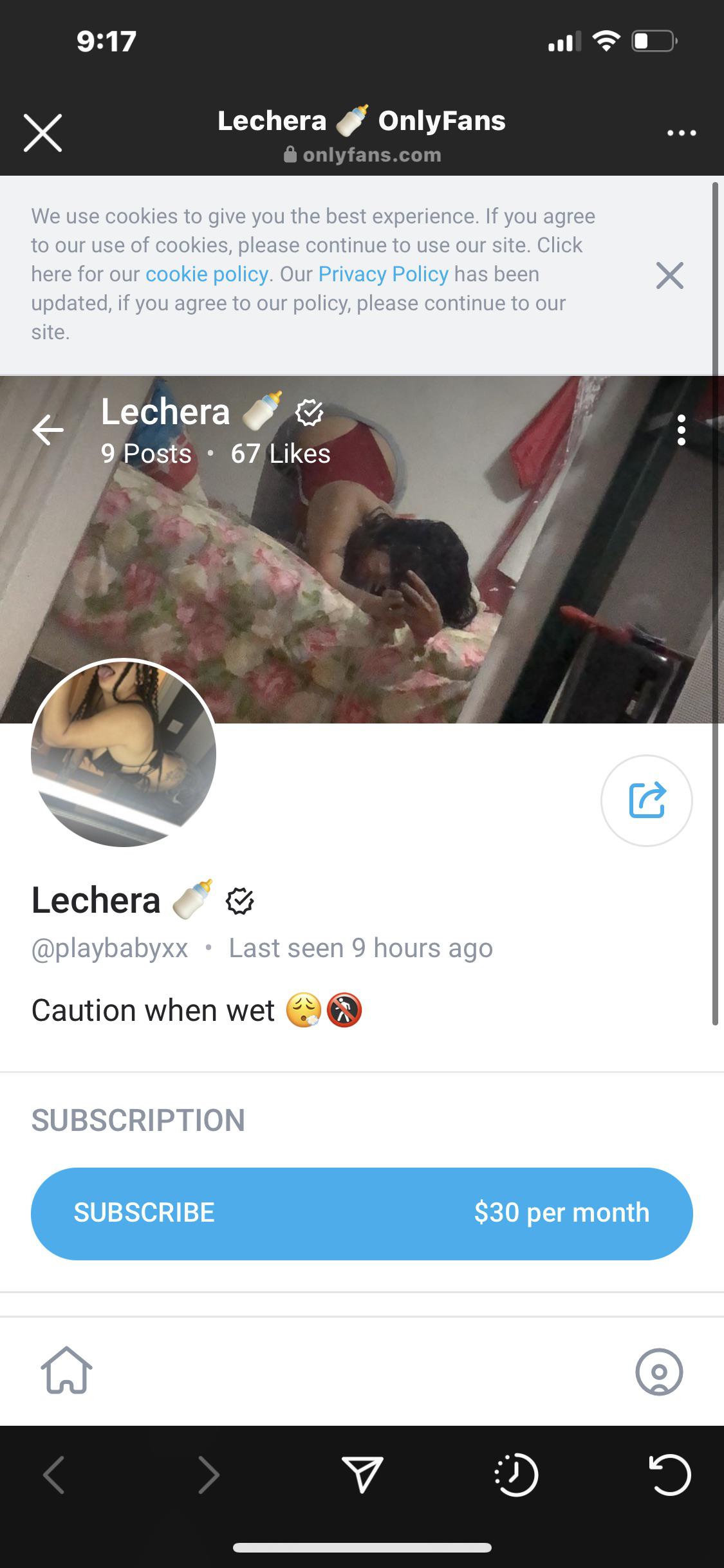This screenshot has height=1568, width=724.
Task: Dismiss the cookie notice banner
Action: pyautogui.click(x=669, y=275)
